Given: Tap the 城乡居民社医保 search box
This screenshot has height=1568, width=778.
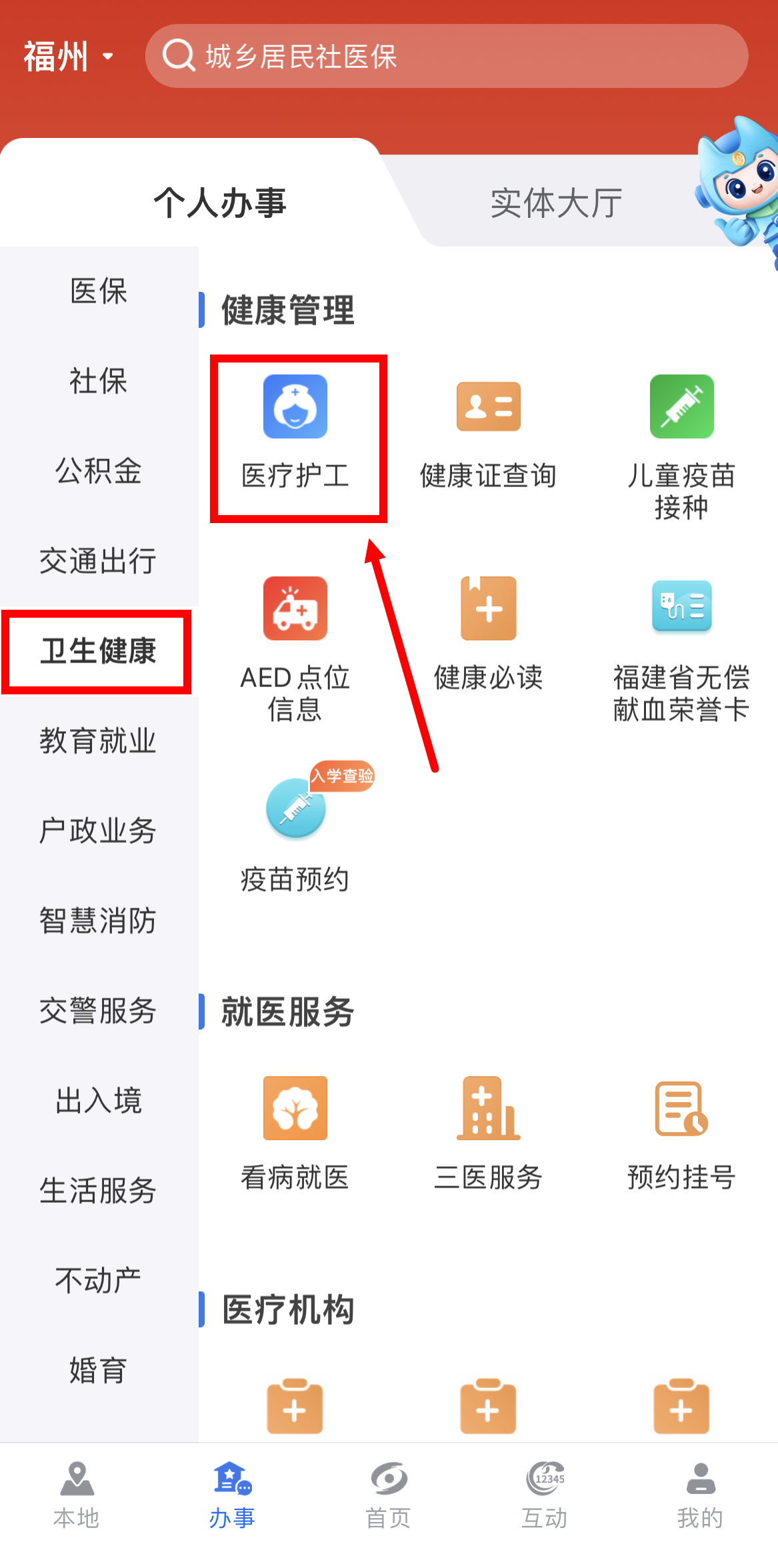Looking at the screenshot, I should click(x=445, y=57).
